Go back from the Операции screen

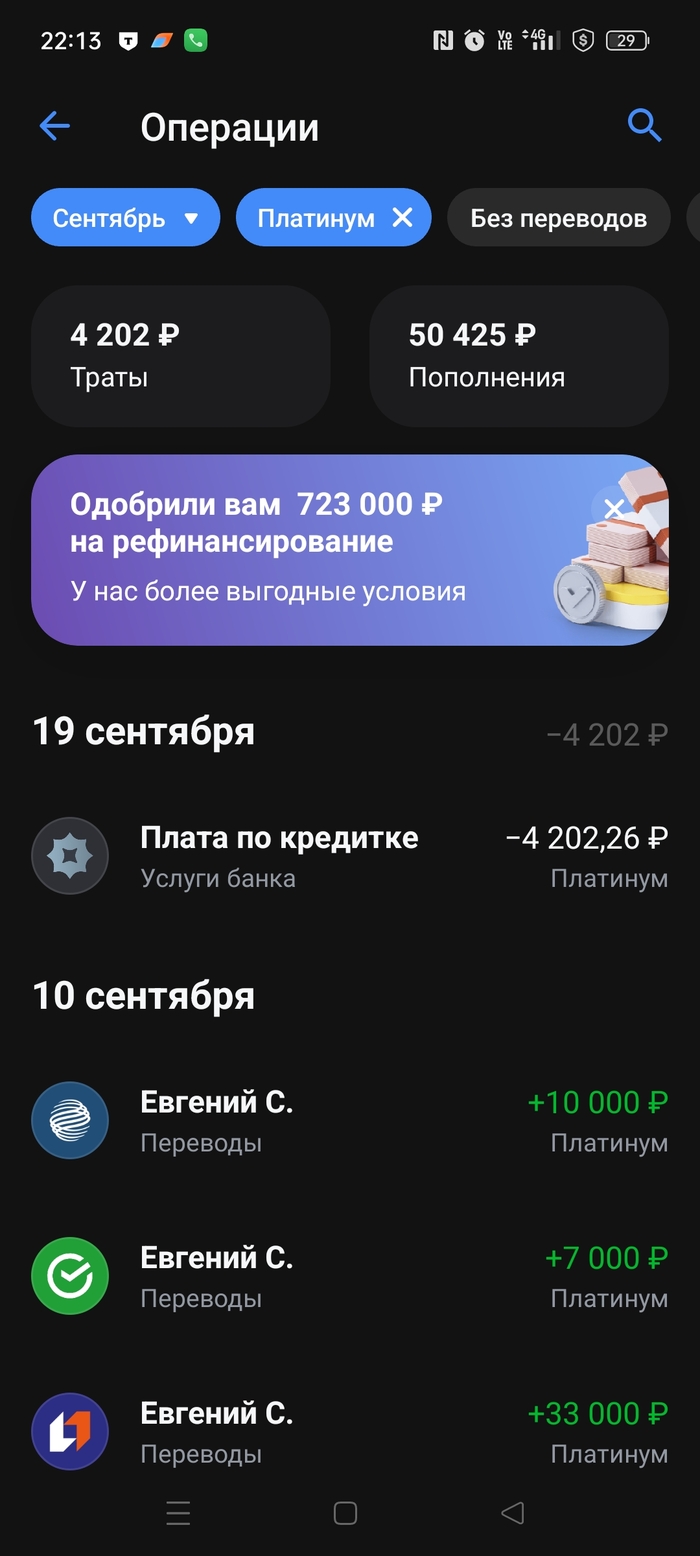pyautogui.click(x=54, y=126)
